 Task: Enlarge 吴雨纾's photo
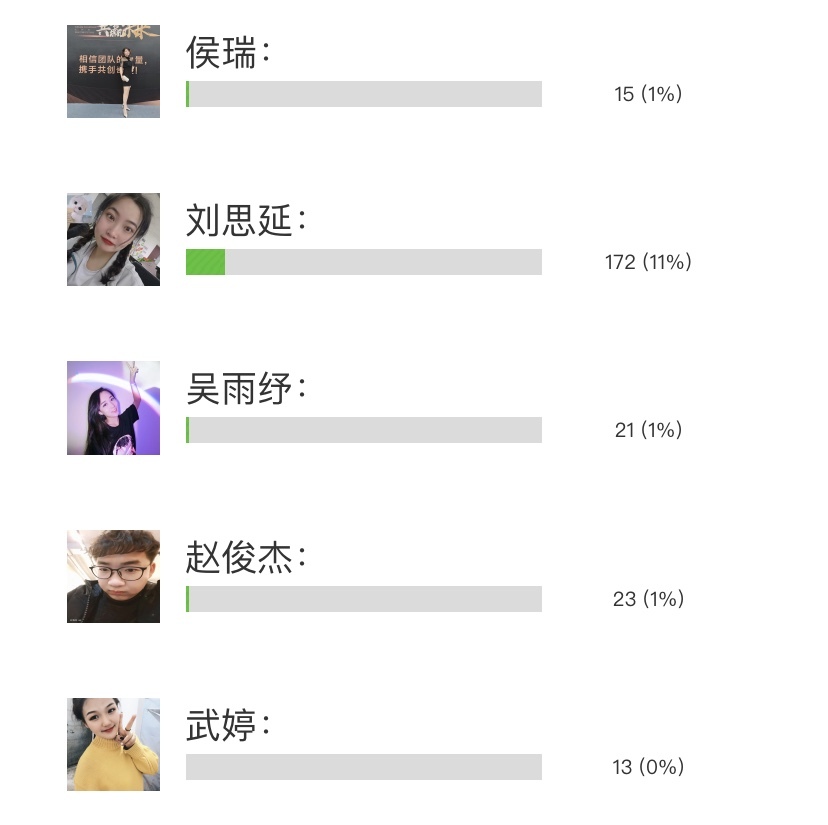(x=113, y=408)
